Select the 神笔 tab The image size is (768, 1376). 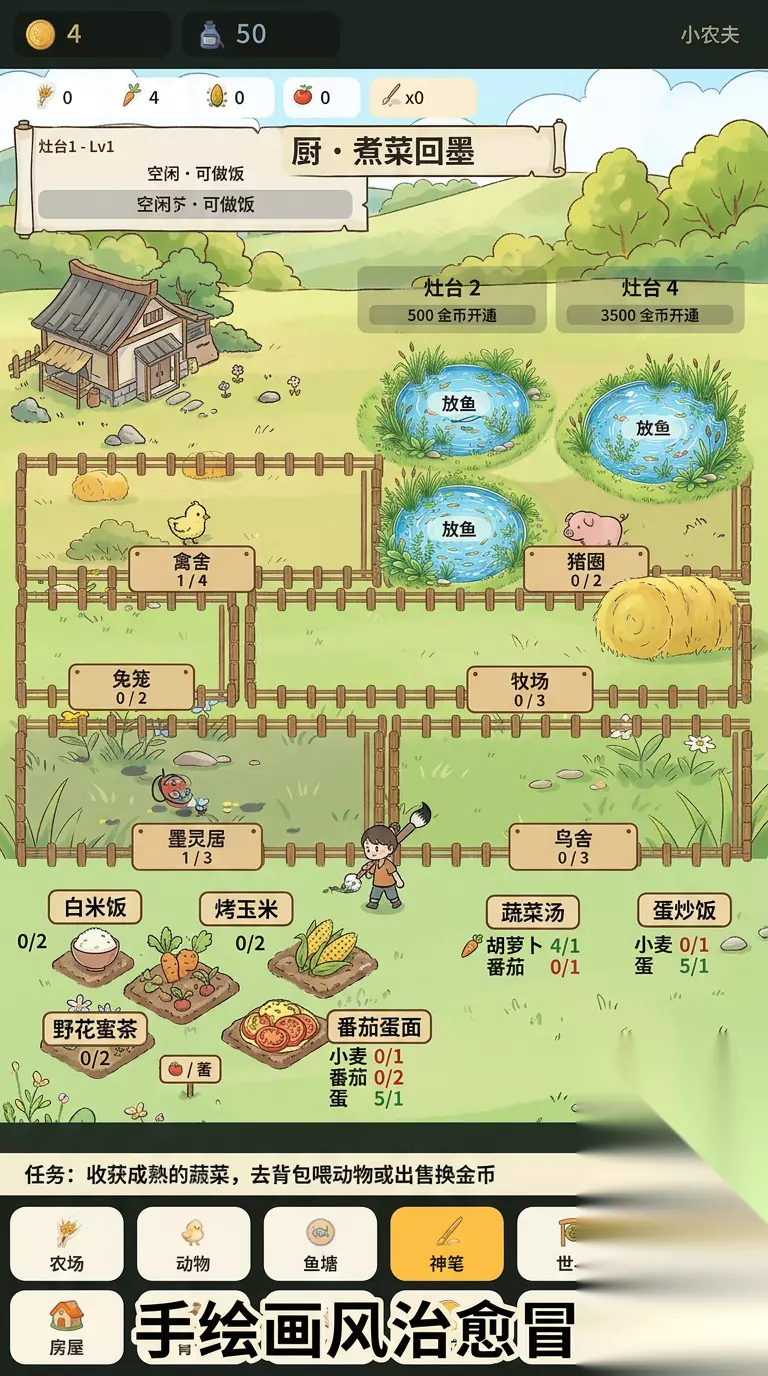(447, 1243)
